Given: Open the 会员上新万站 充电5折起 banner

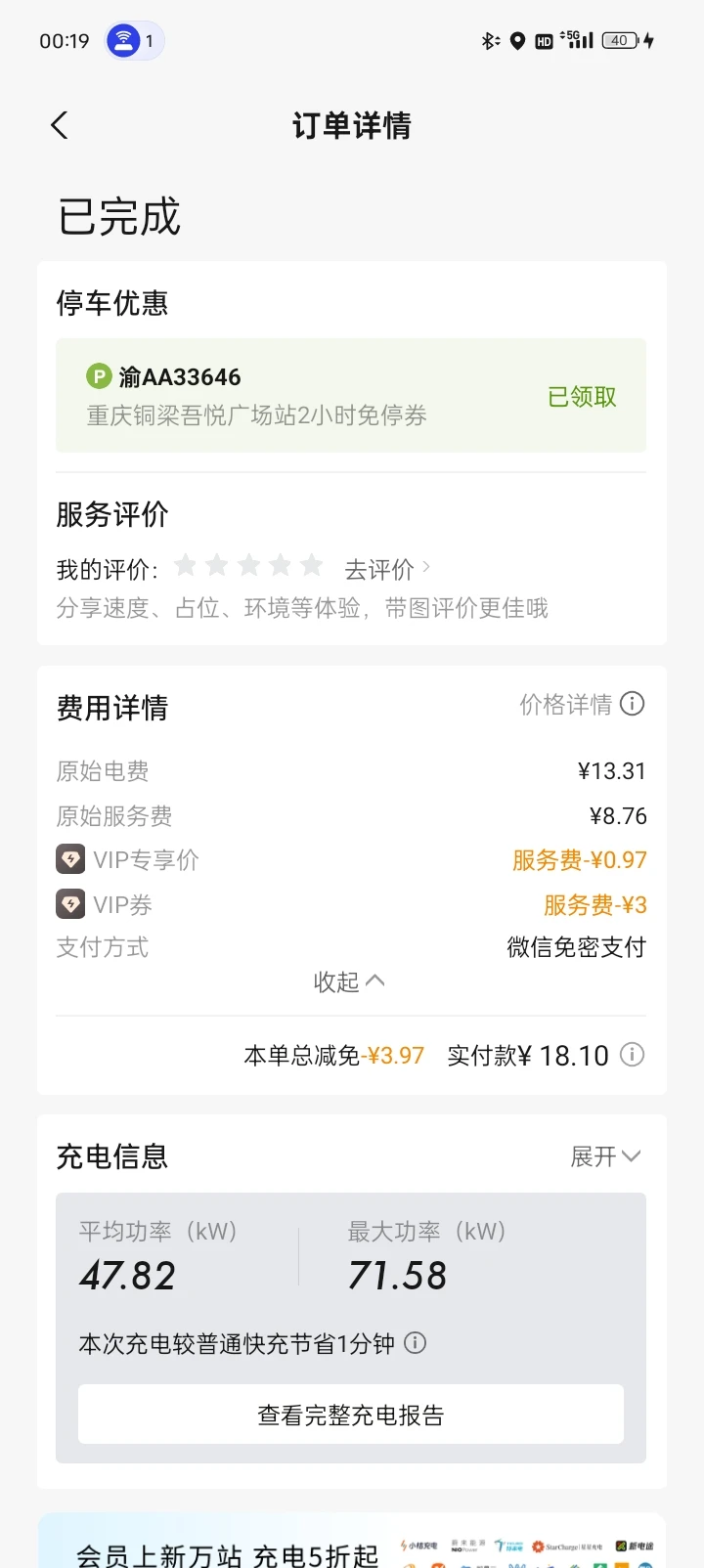Looking at the screenshot, I should pos(352,1542).
